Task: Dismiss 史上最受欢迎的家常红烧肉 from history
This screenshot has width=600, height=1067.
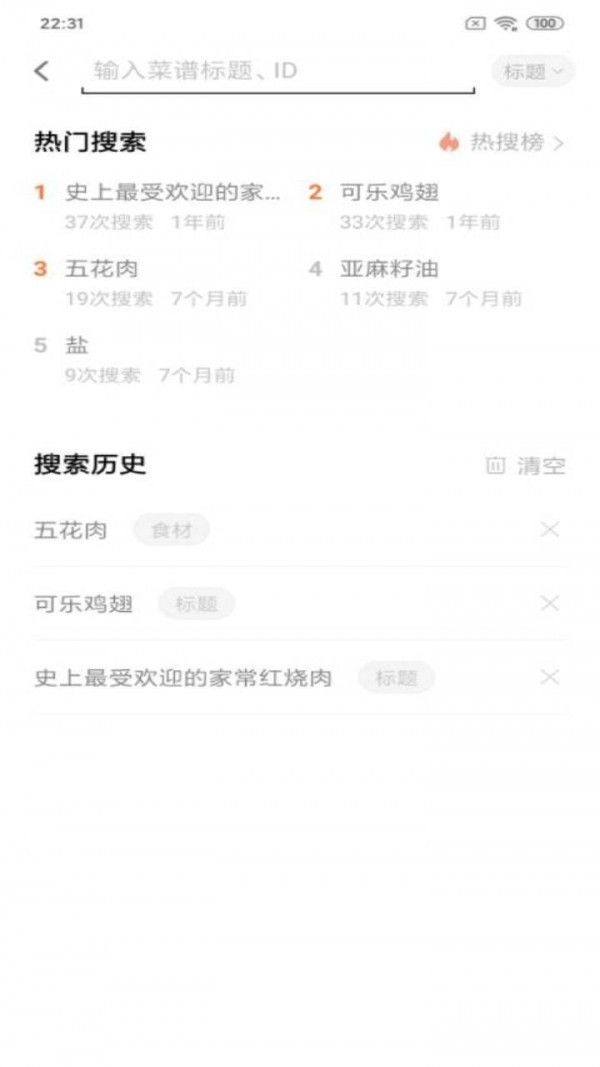Action: [549, 677]
